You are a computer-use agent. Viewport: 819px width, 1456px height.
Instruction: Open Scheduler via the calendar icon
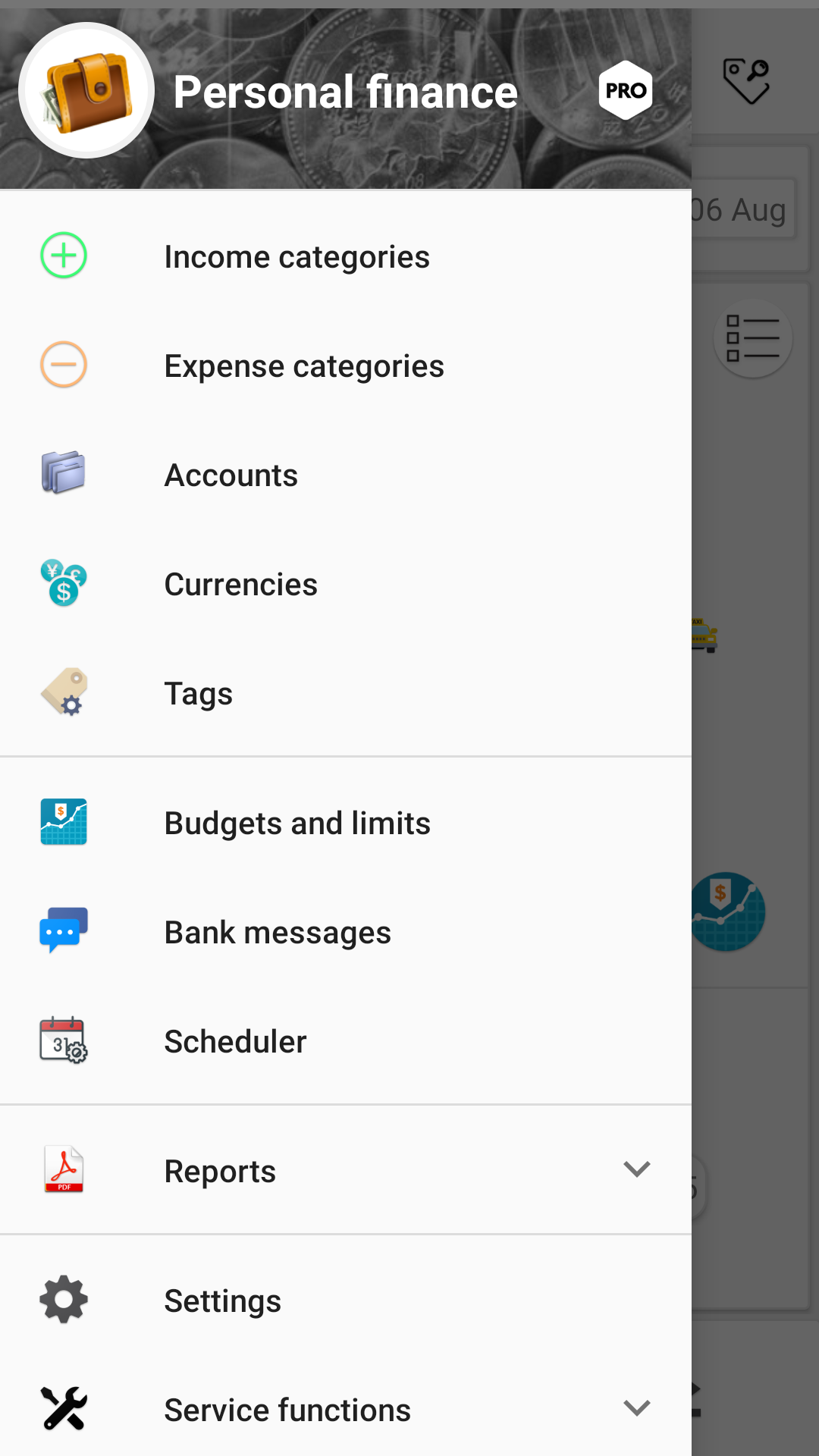click(63, 1040)
